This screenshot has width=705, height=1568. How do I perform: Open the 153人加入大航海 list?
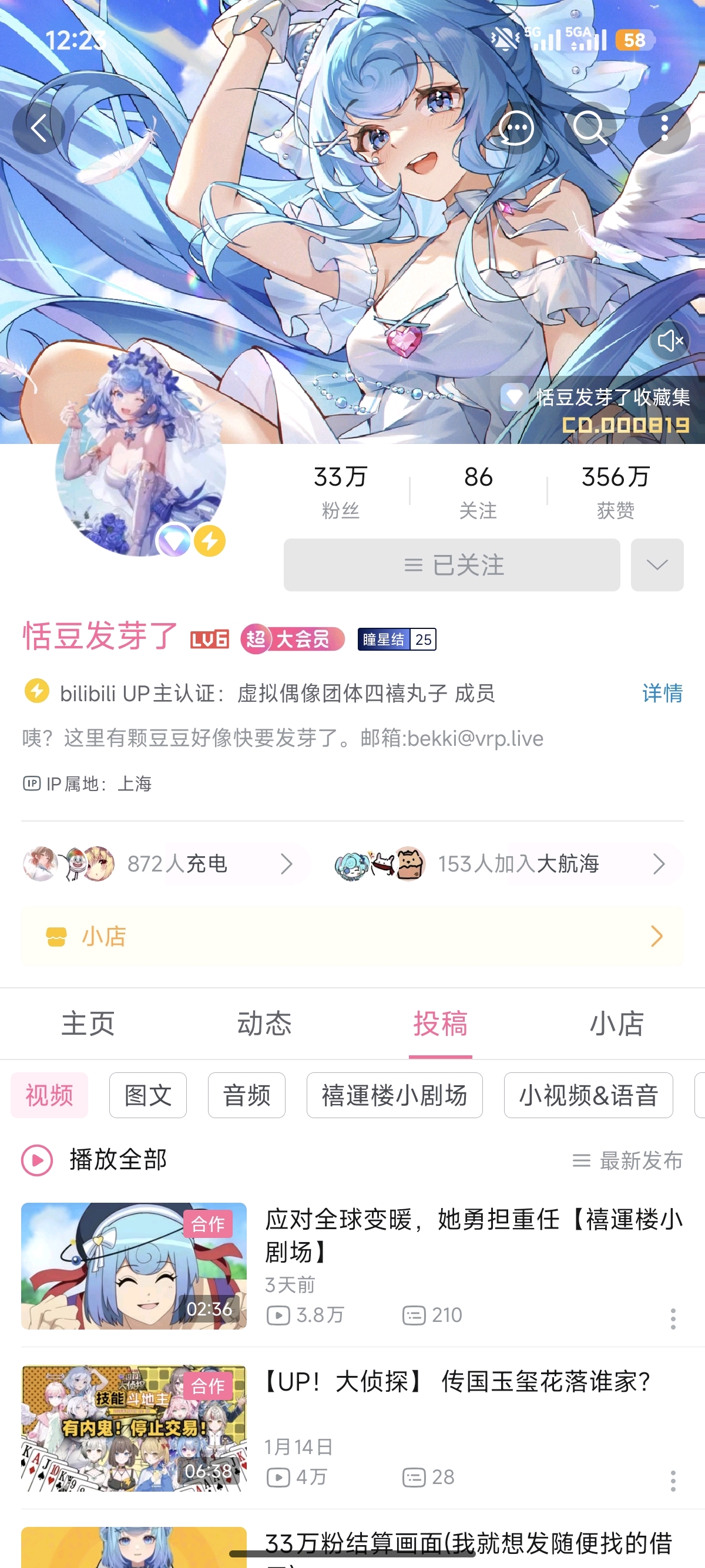coord(508,864)
